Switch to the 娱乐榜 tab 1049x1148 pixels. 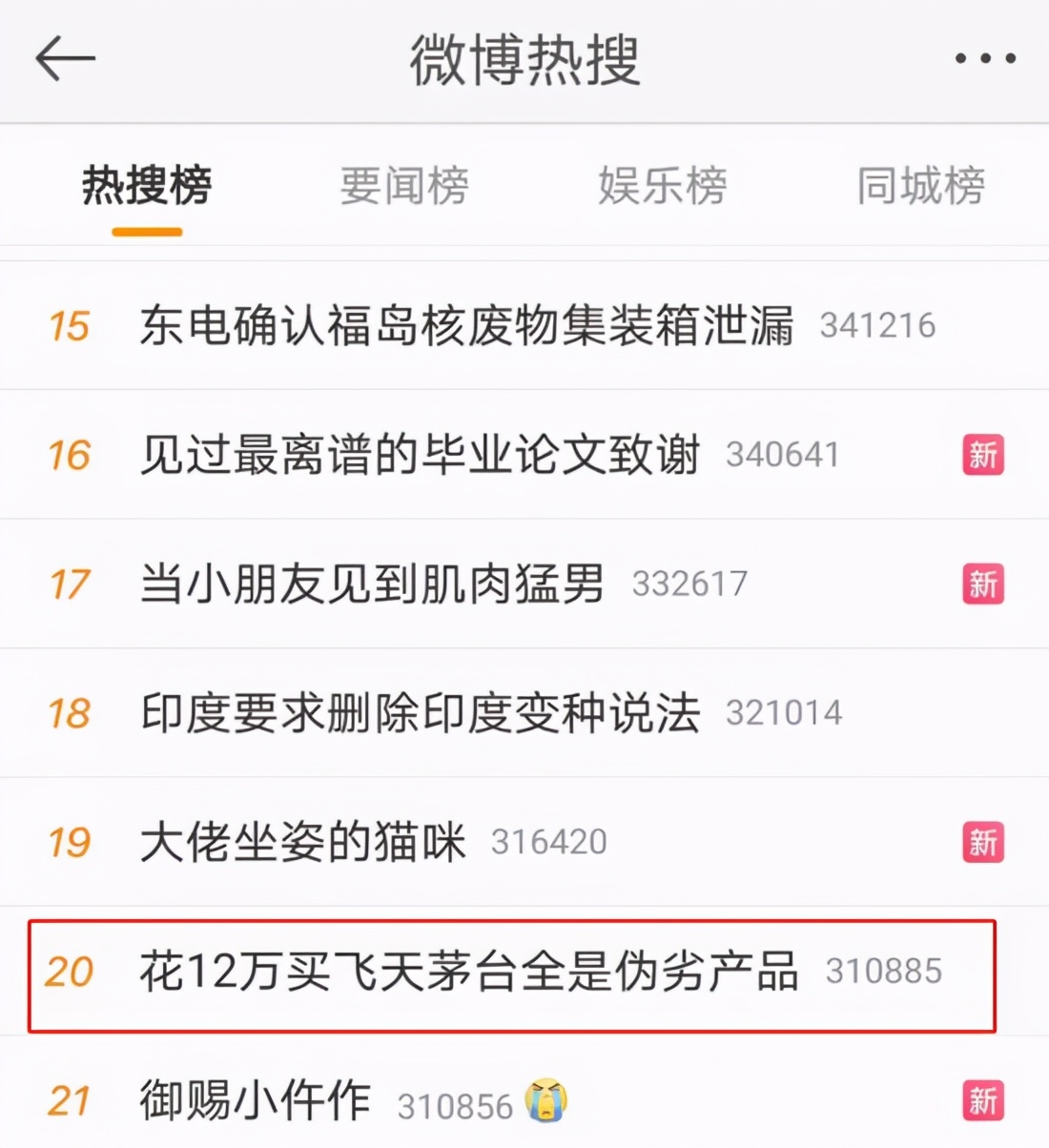tap(663, 185)
